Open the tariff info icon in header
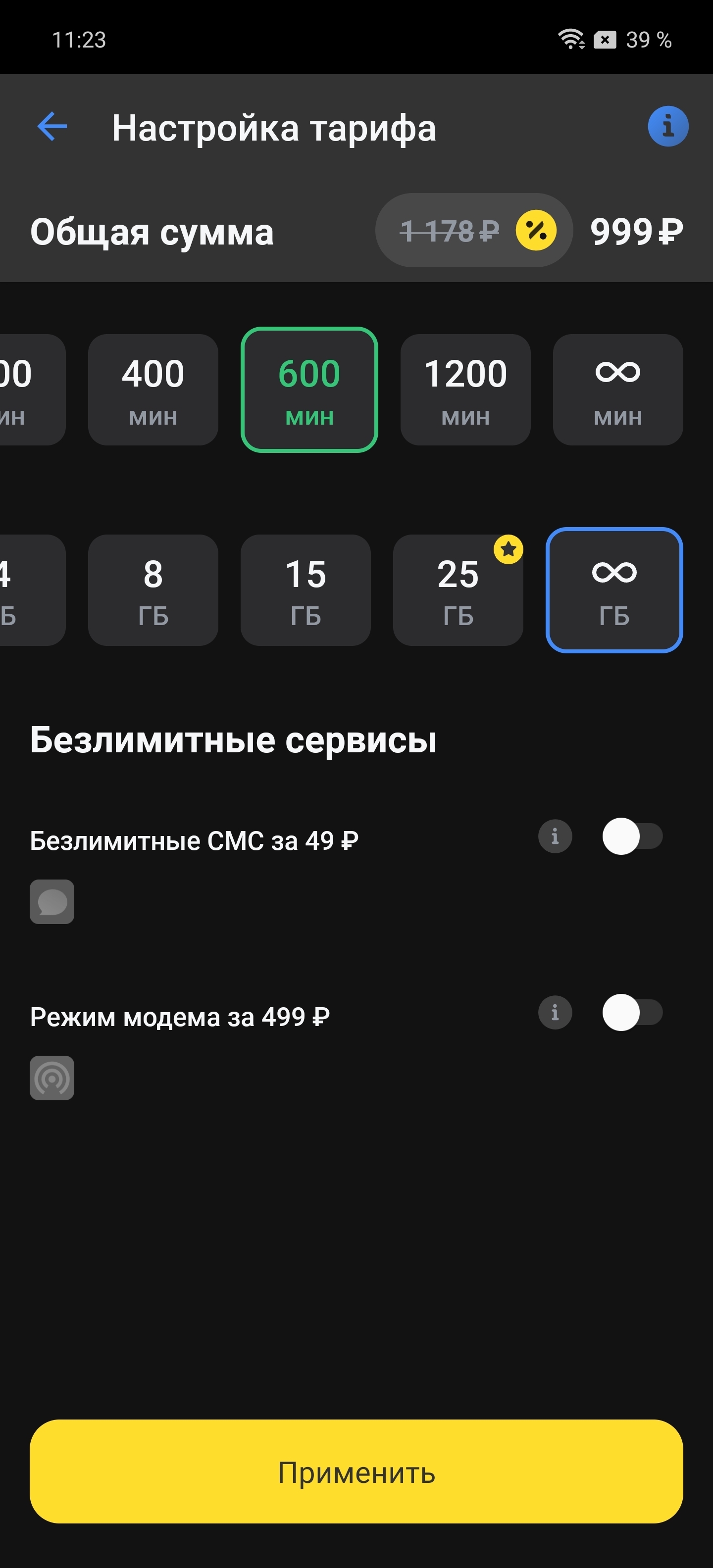Image resolution: width=713 pixels, height=1568 pixels. coord(668,127)
